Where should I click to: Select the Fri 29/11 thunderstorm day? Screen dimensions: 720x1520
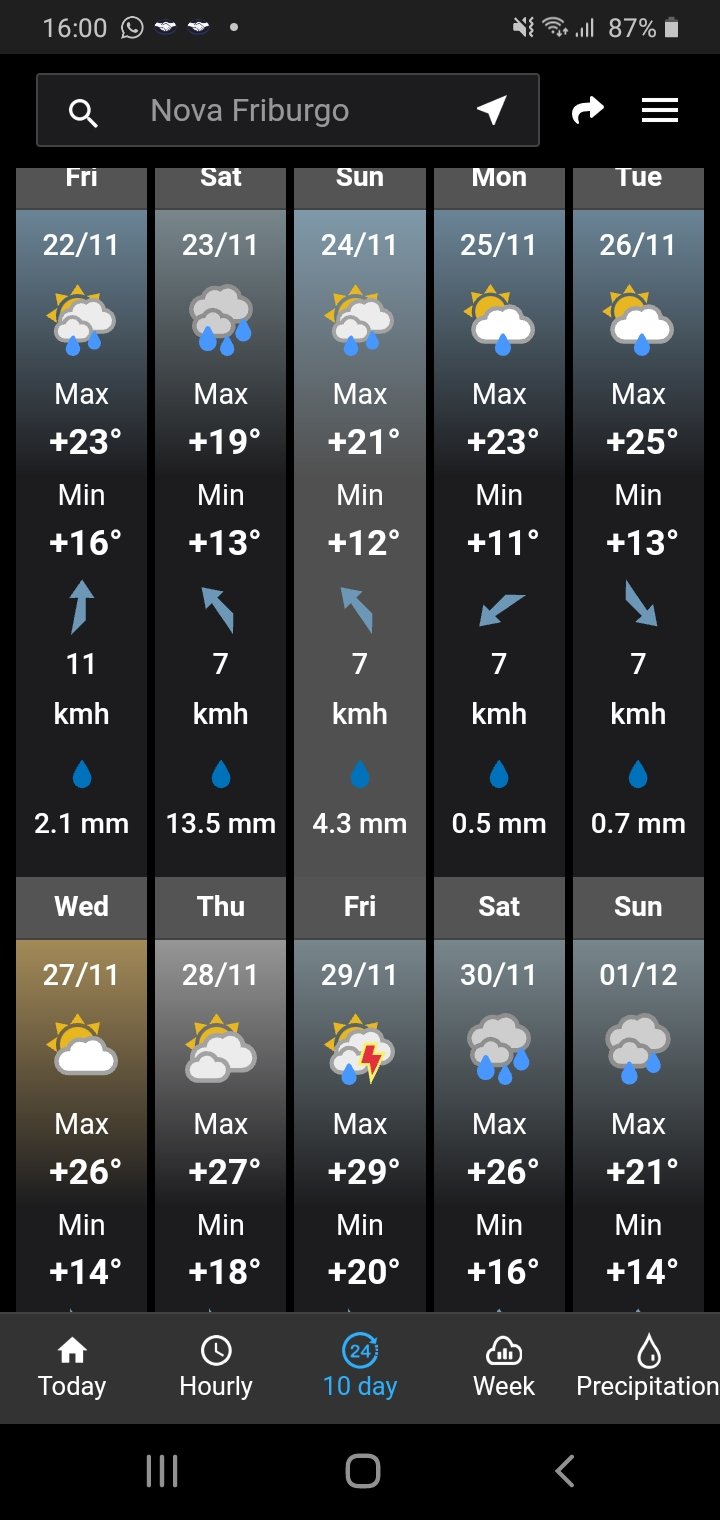(360, 1095)
